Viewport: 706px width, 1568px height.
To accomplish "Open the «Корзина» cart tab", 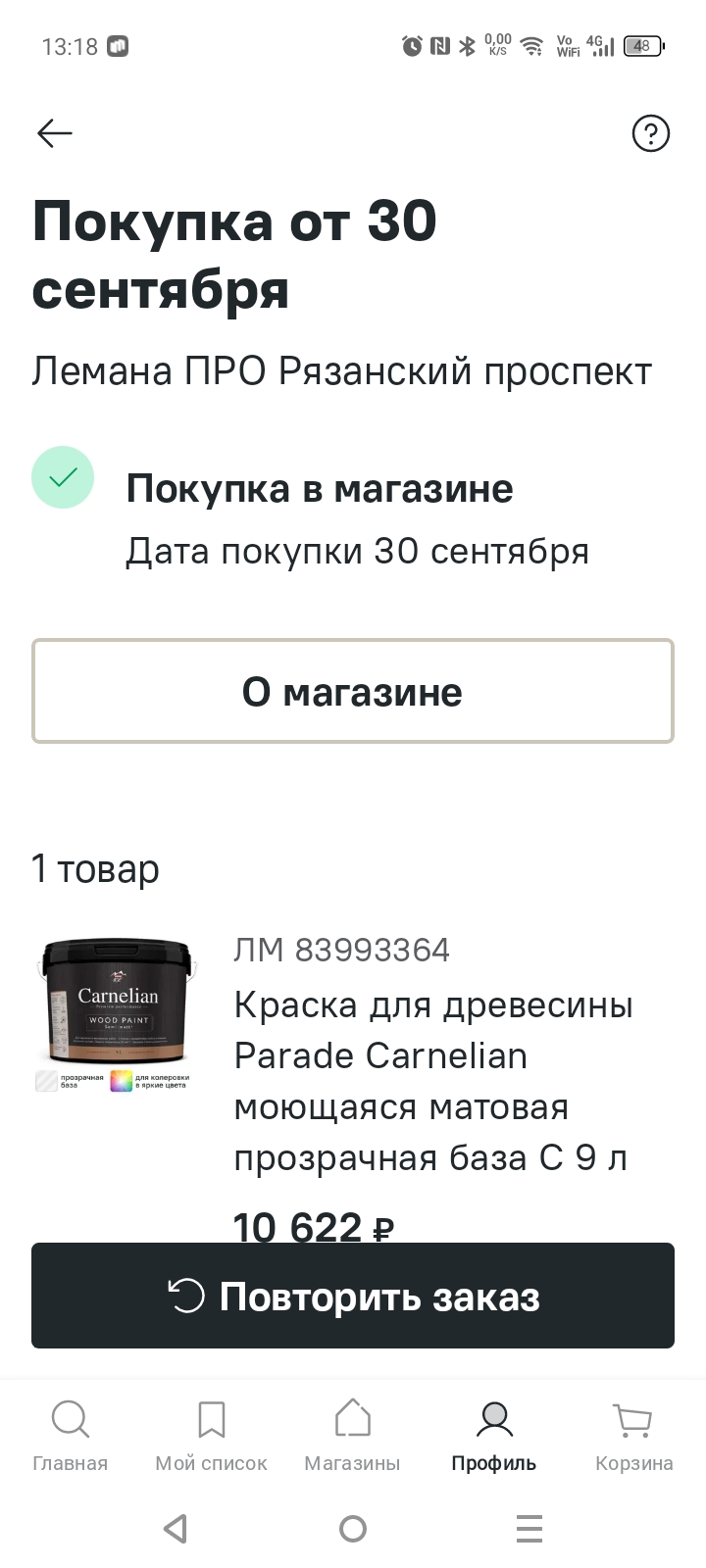I will pos(633,1437).
